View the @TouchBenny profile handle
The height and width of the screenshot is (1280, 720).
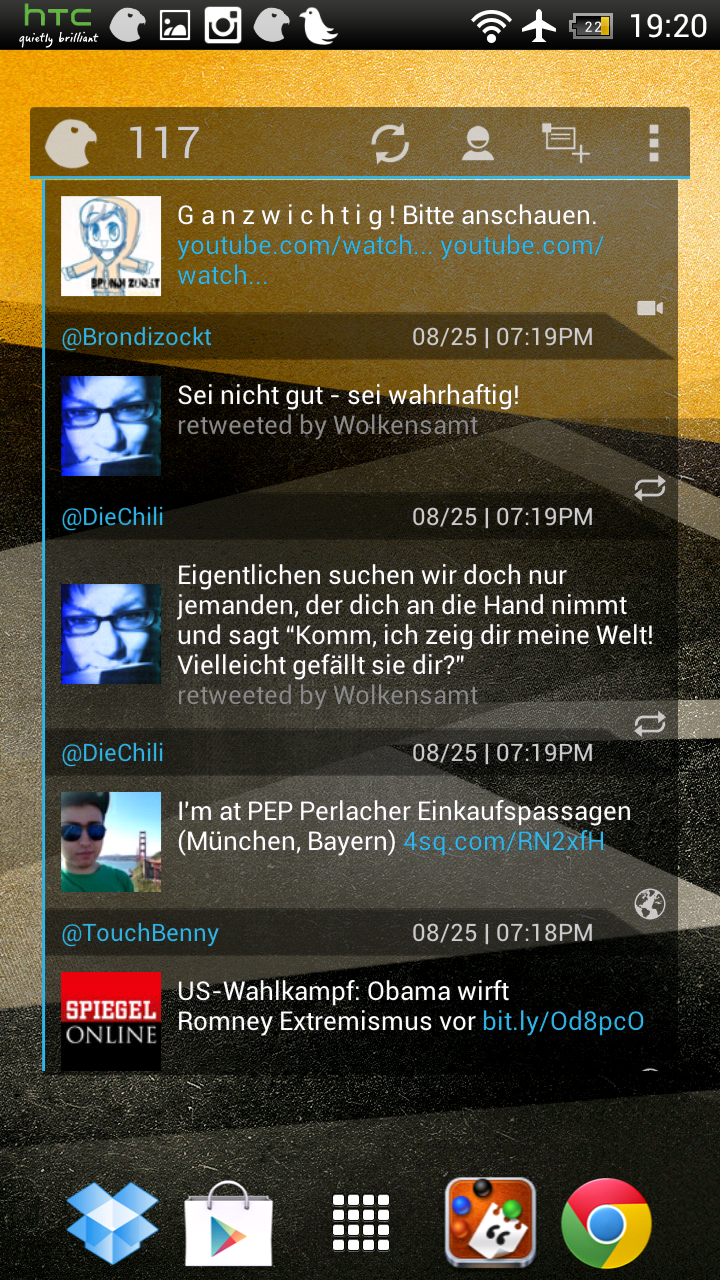point(140,933)
